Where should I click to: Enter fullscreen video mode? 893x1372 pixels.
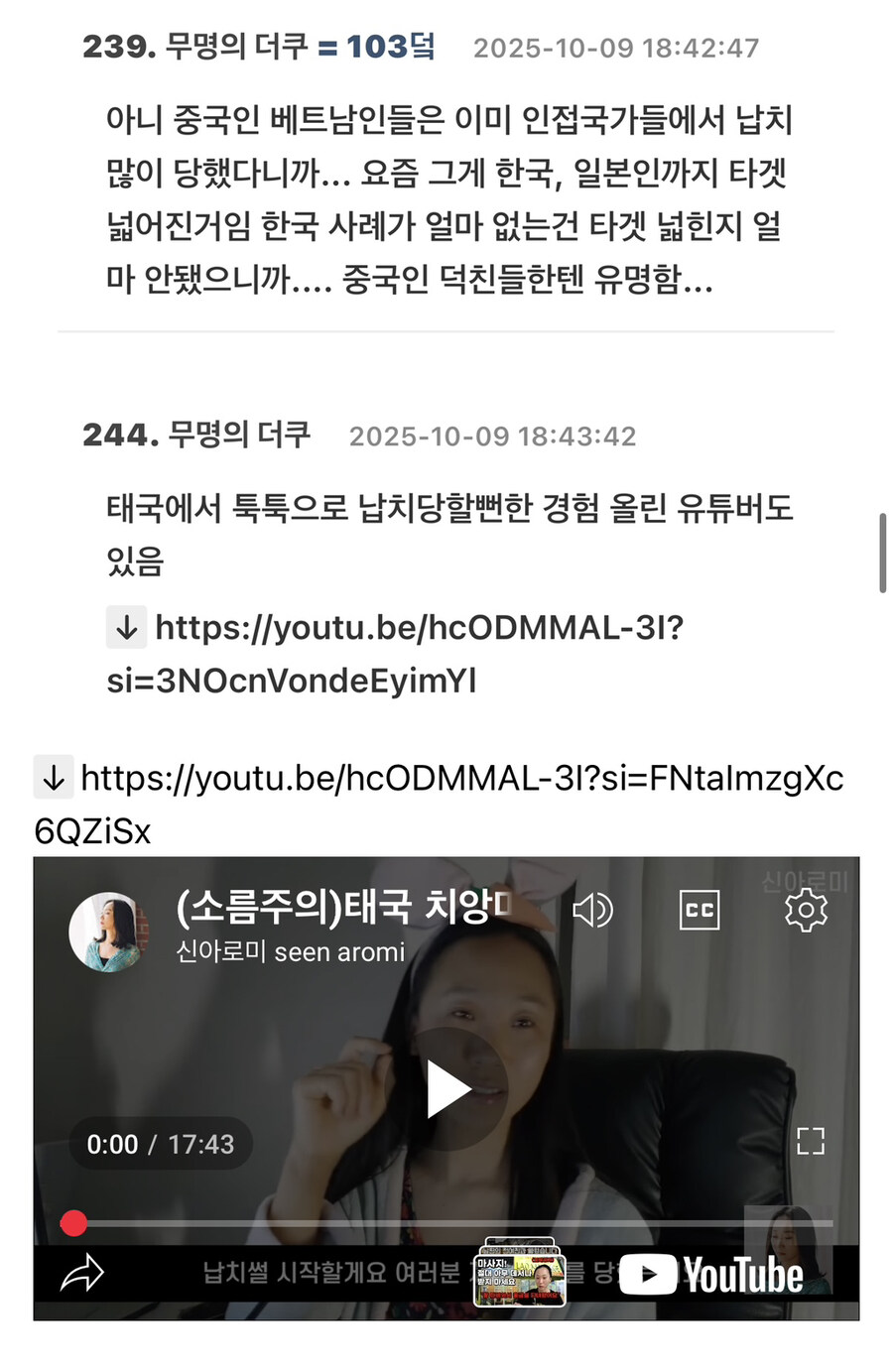810,1141
